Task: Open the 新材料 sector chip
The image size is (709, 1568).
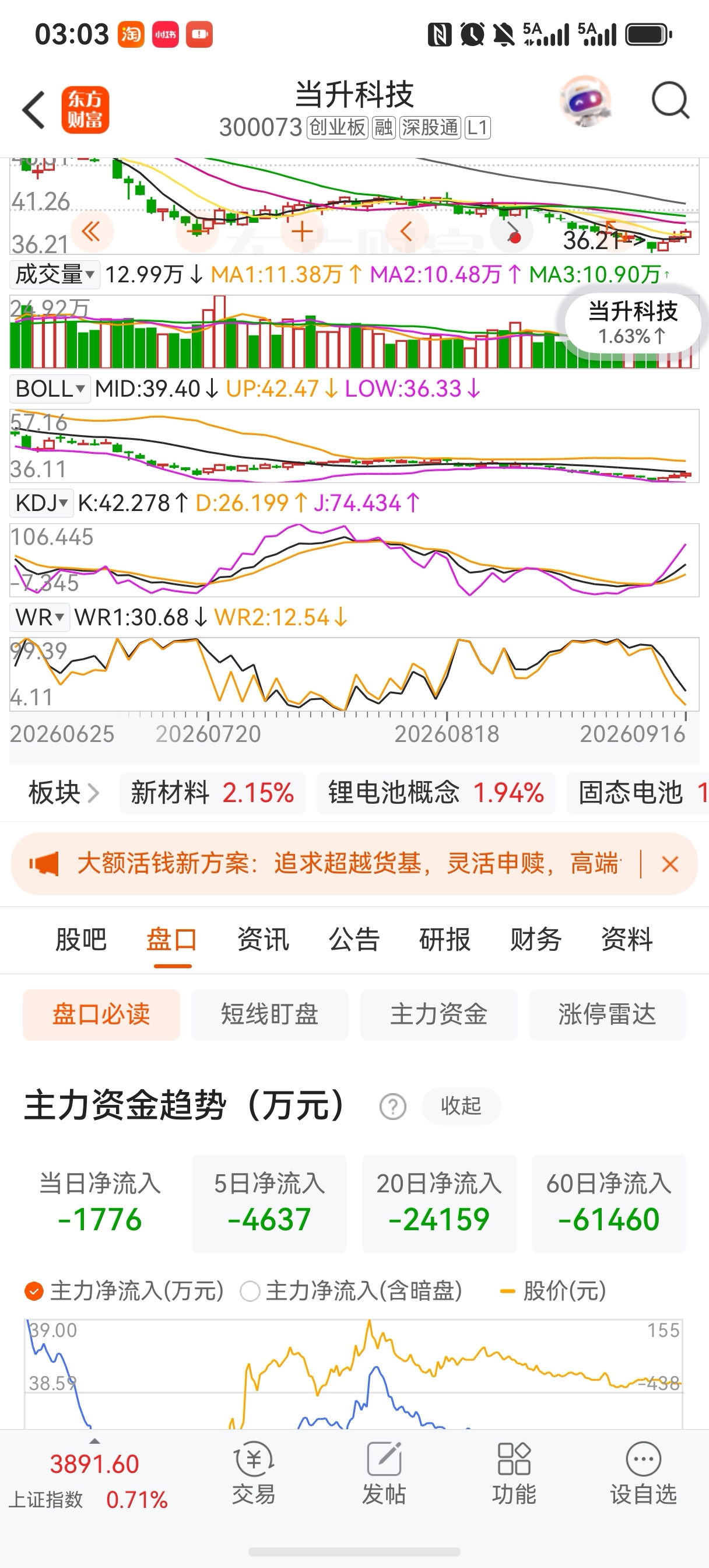Action: click(x=212, y=793)
